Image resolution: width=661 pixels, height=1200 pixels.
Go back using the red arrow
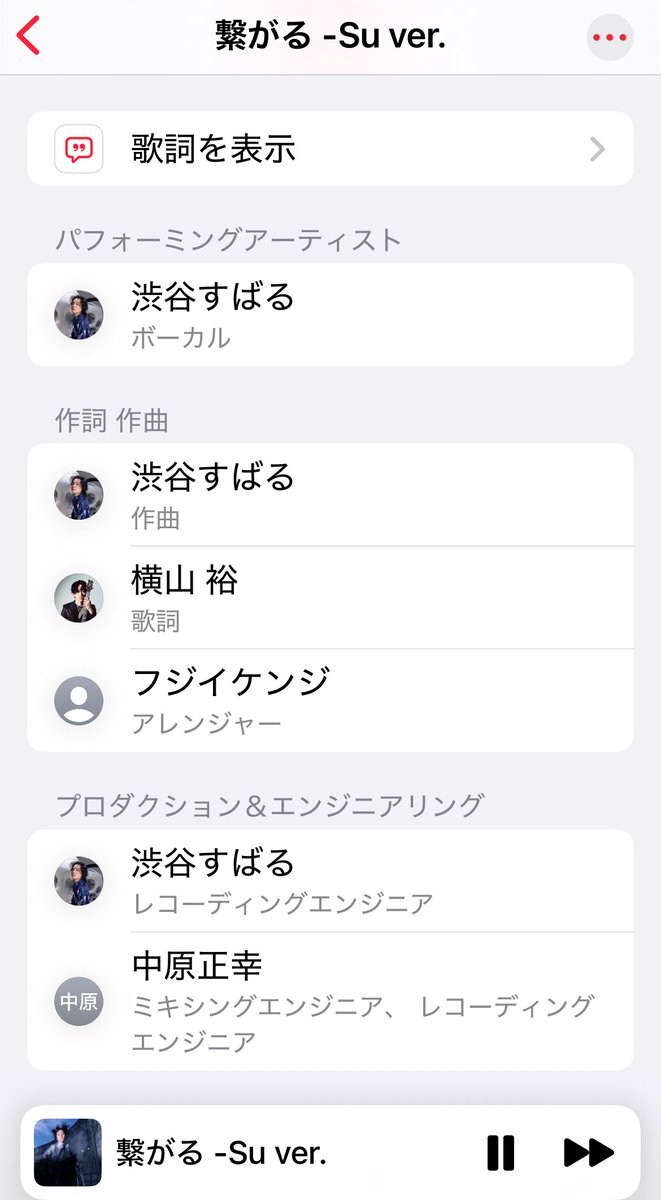[29, 37]
